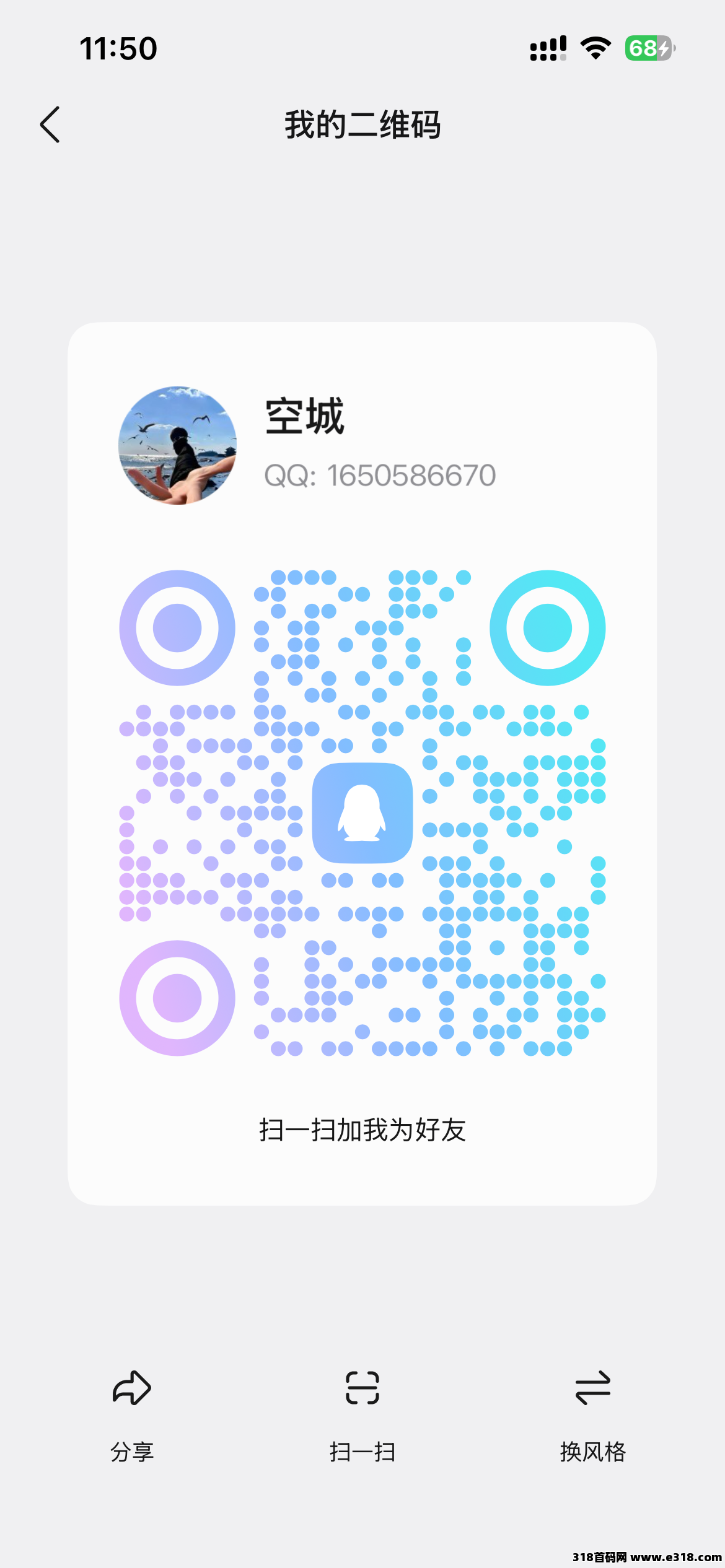The width and height of the screenshot is (725, 1568).
Task: Change QR style with 换风格
Action: pos(592,1412)
